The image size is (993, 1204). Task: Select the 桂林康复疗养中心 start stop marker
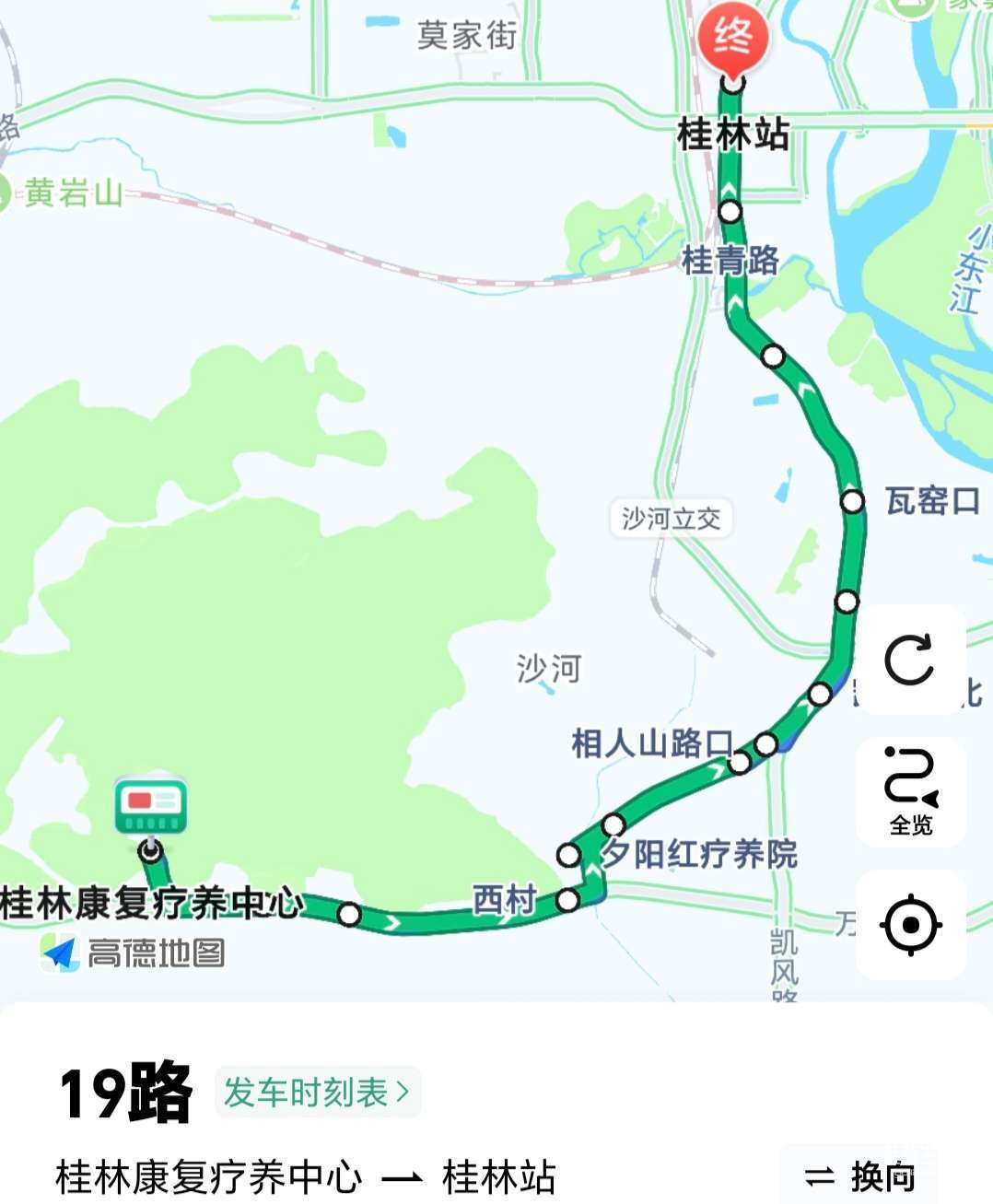coord(151,850)
